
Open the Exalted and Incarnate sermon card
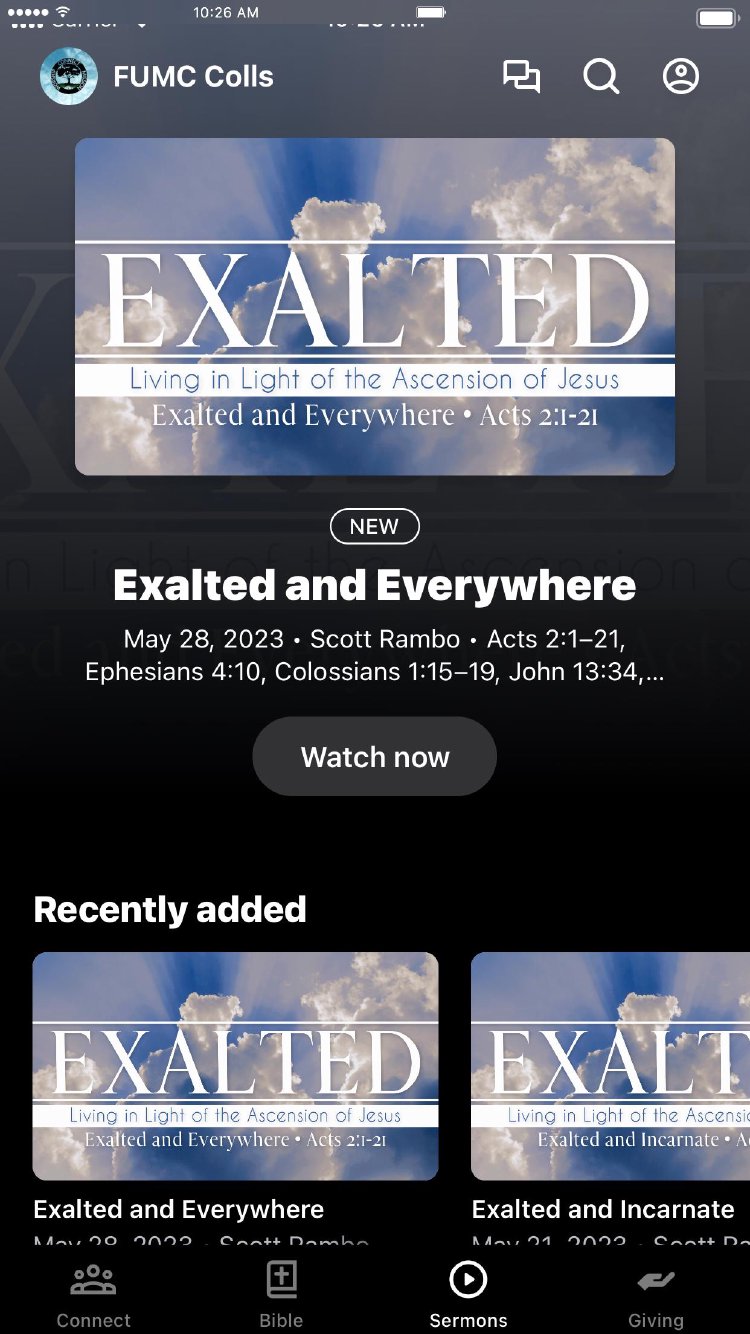pyautogui.click(x=610, y=1066)
